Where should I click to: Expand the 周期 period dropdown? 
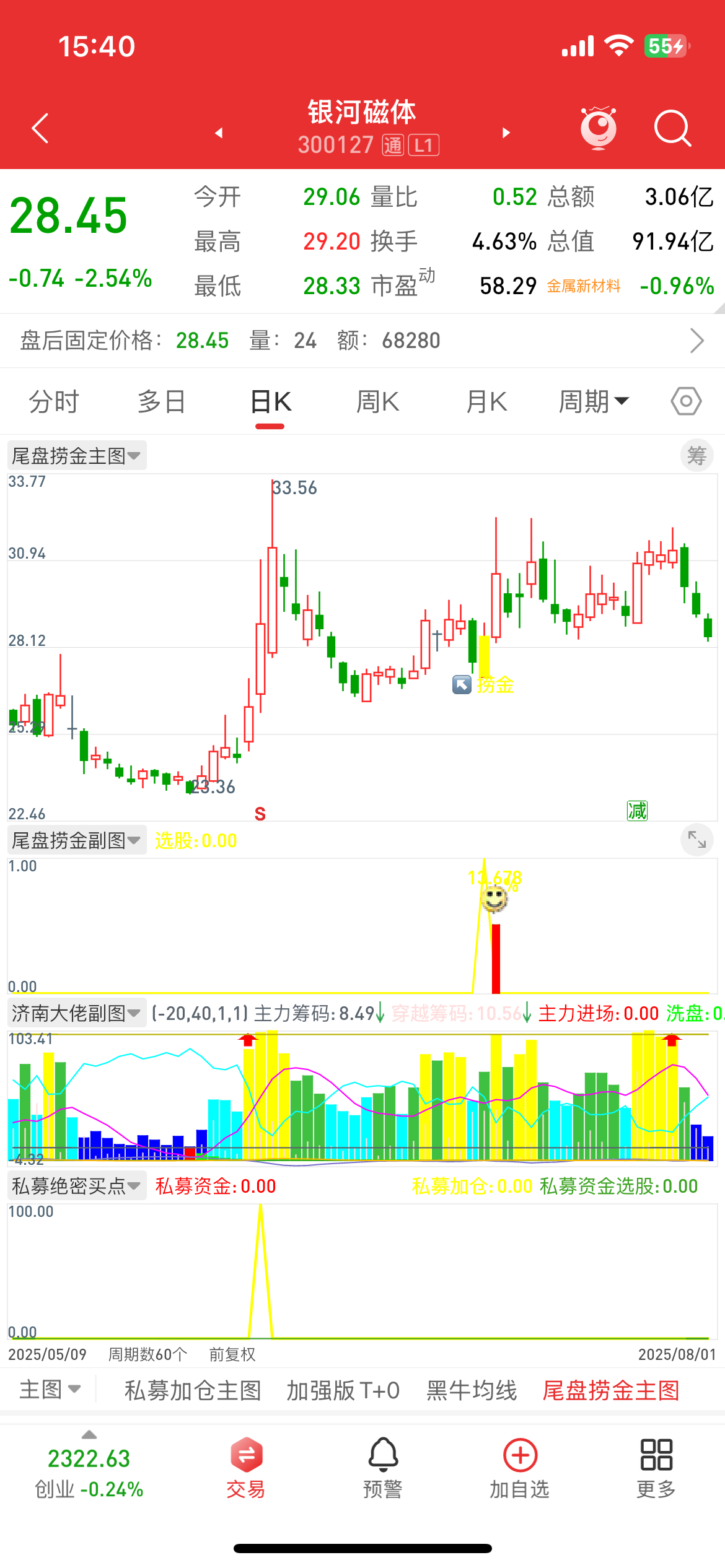pos(594,402)
